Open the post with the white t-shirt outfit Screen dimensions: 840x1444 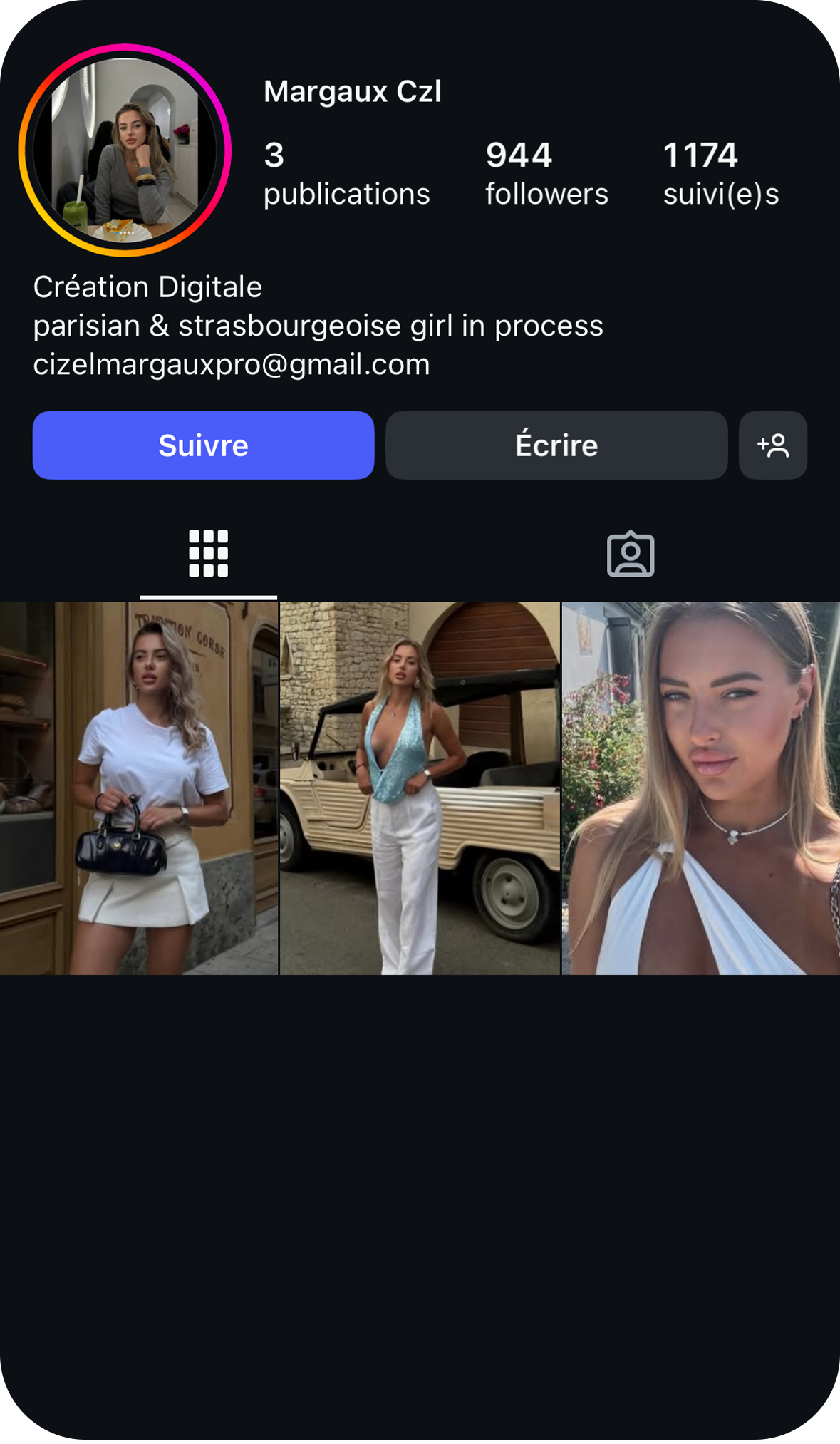139,788
